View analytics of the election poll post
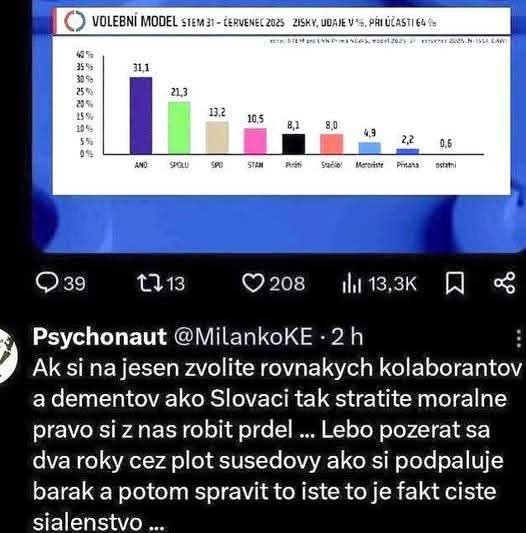 (x=379, y=284)
